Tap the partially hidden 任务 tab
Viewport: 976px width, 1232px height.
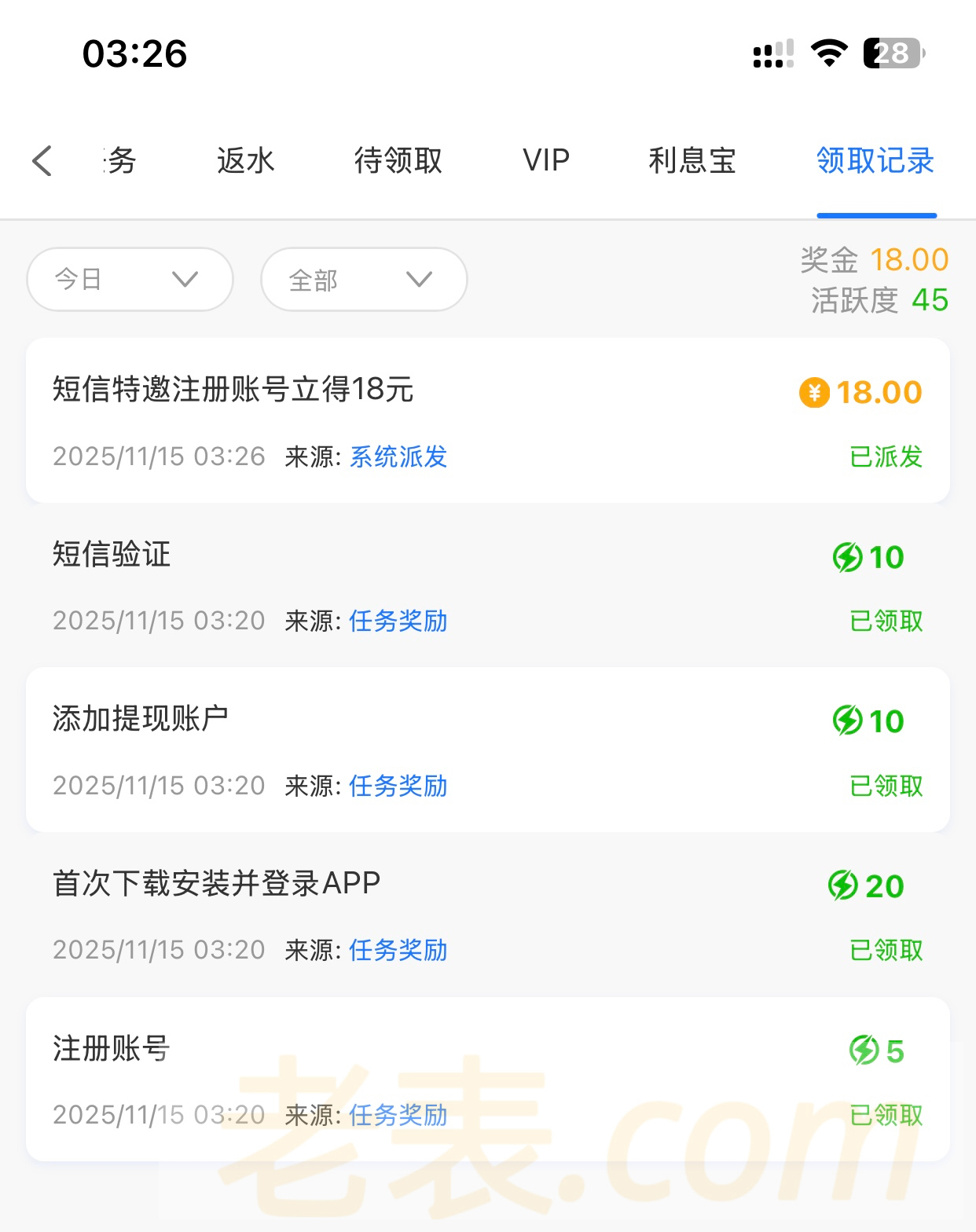point(119,161)
